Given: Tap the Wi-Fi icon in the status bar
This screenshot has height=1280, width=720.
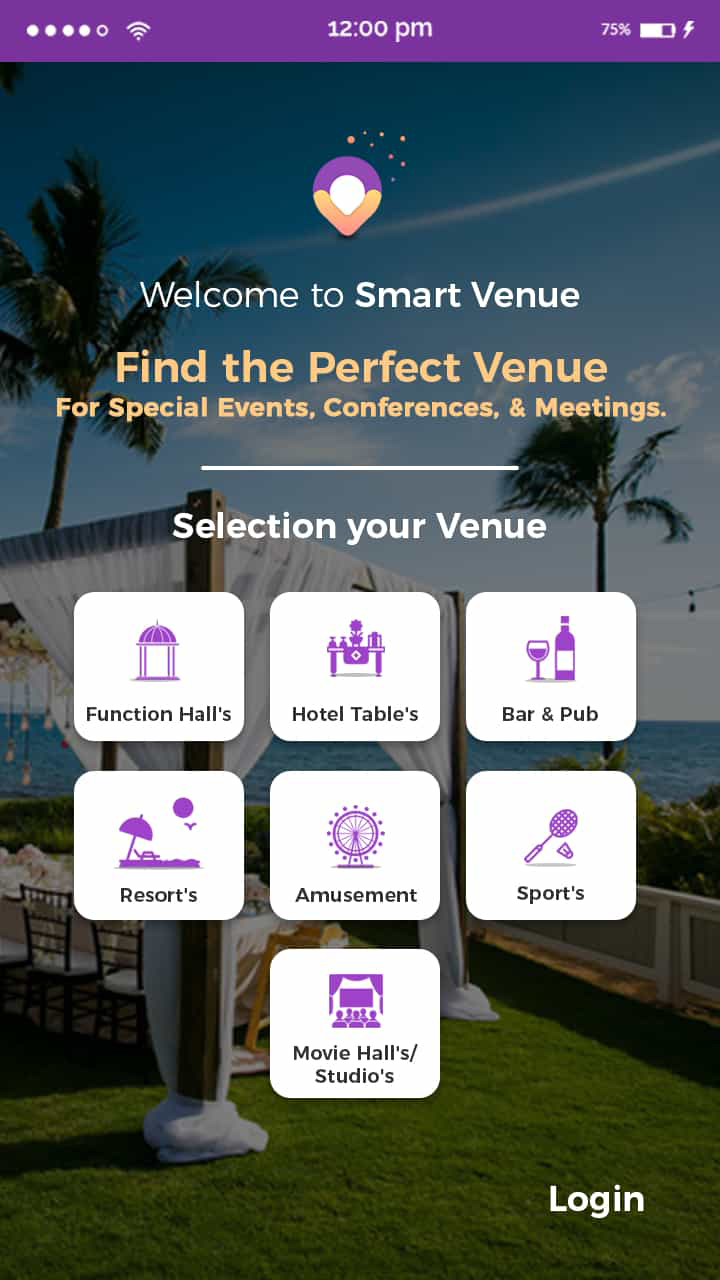Looking at the screenshot, I should pos(138,30).
